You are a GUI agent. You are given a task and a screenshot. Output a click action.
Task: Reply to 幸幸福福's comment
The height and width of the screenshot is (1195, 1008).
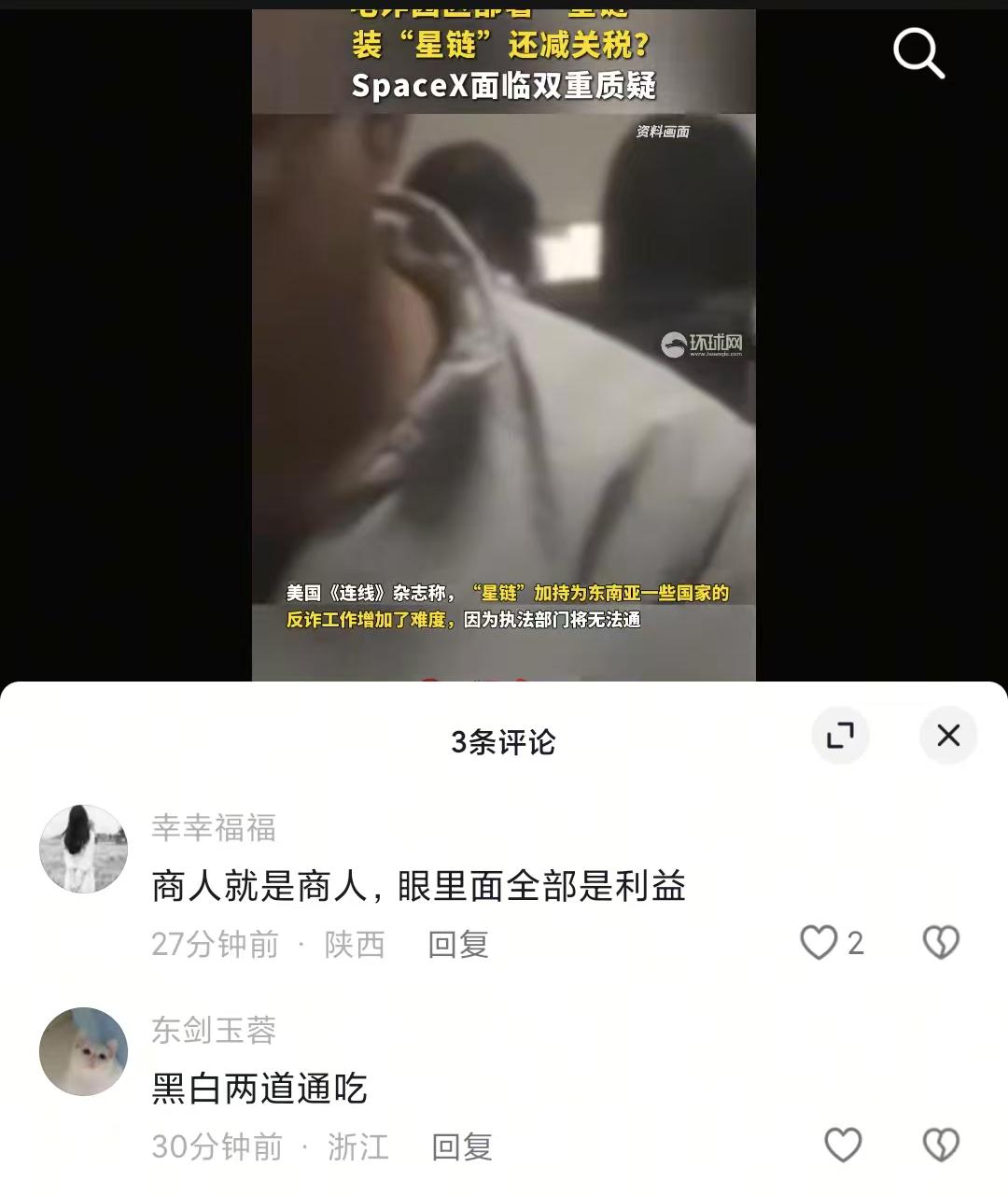point(457,944)
